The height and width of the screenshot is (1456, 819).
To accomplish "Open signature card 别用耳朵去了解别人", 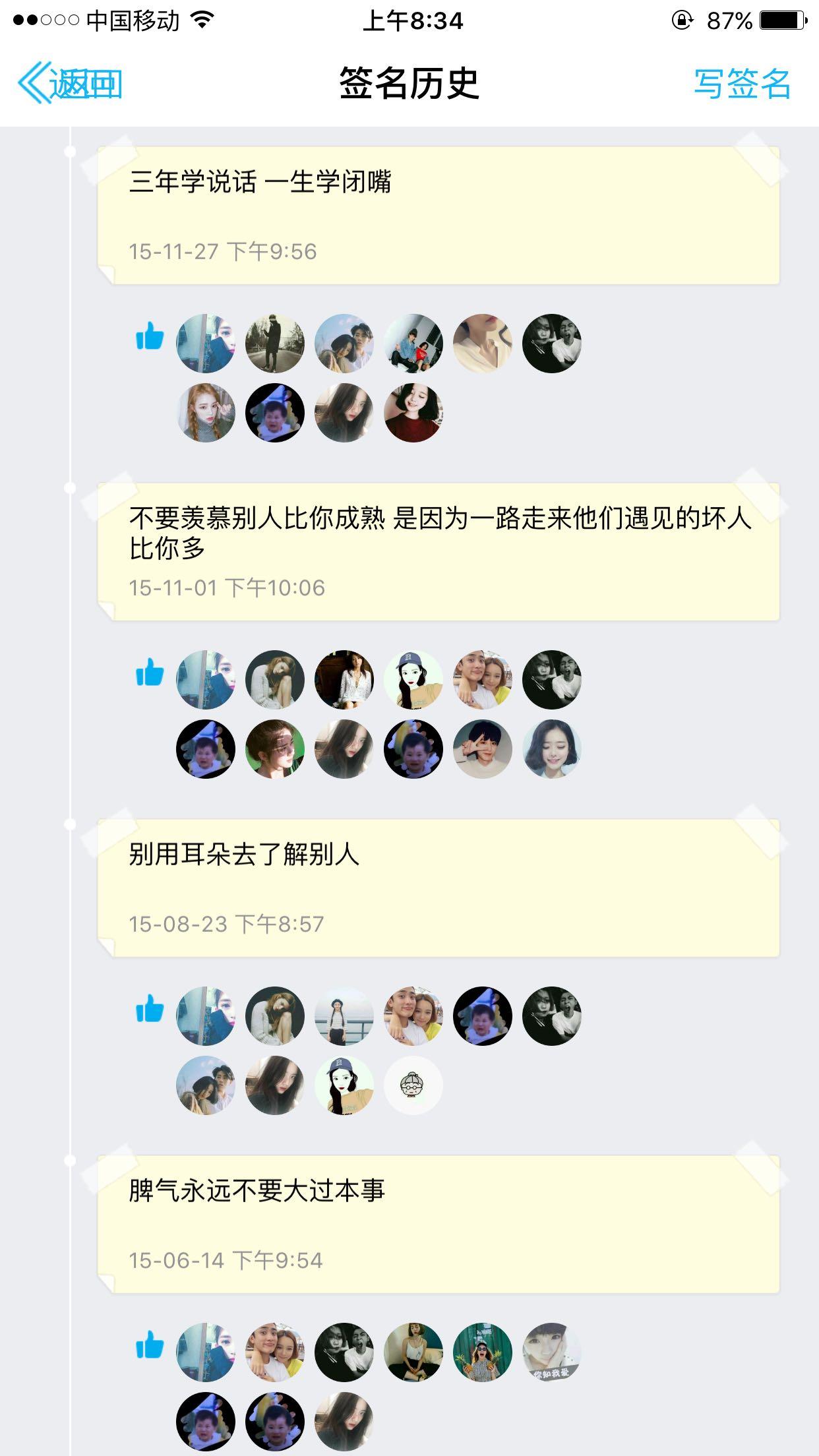I will click(x=438, y=888).
